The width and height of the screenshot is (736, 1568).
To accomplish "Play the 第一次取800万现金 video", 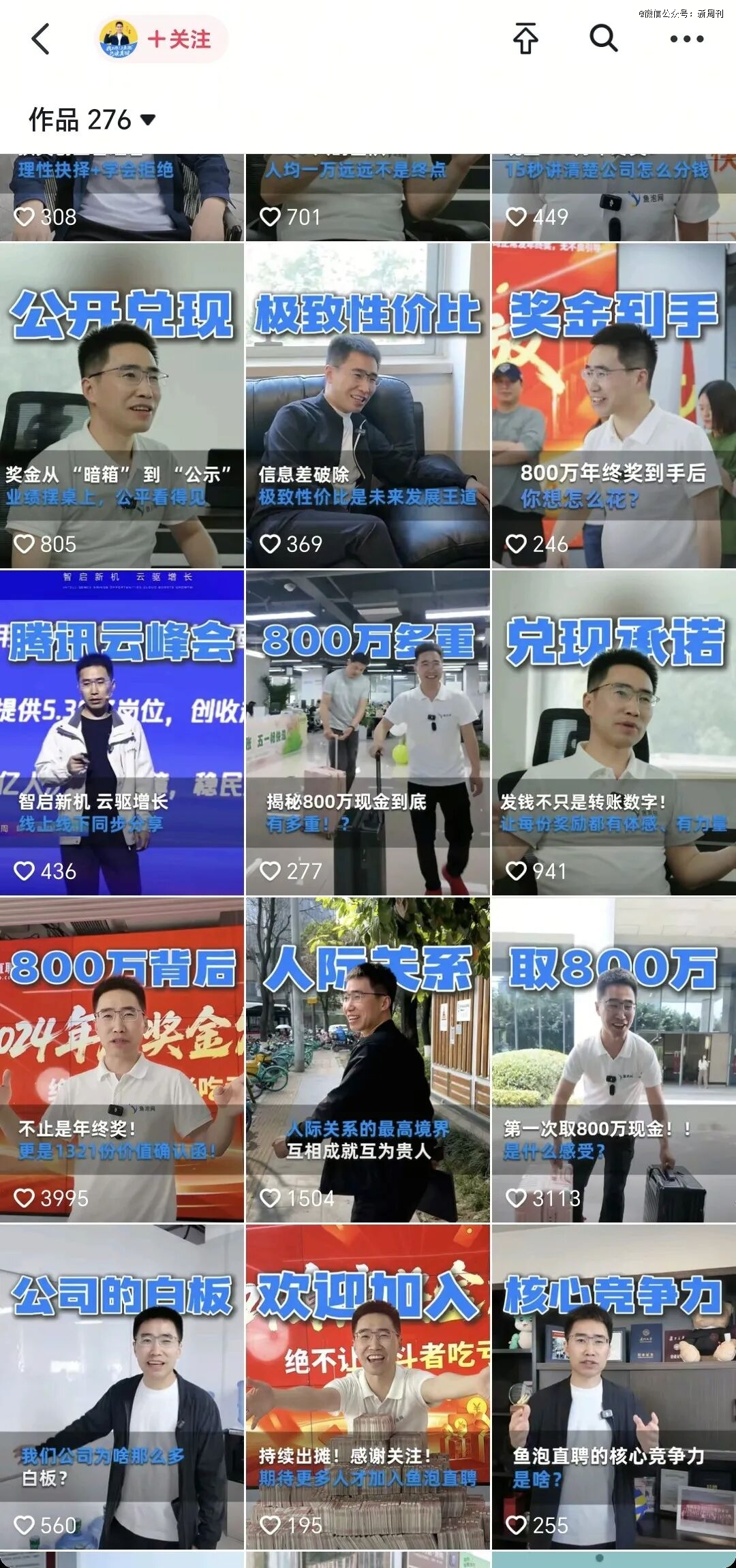I will (x=613, y=1060).
